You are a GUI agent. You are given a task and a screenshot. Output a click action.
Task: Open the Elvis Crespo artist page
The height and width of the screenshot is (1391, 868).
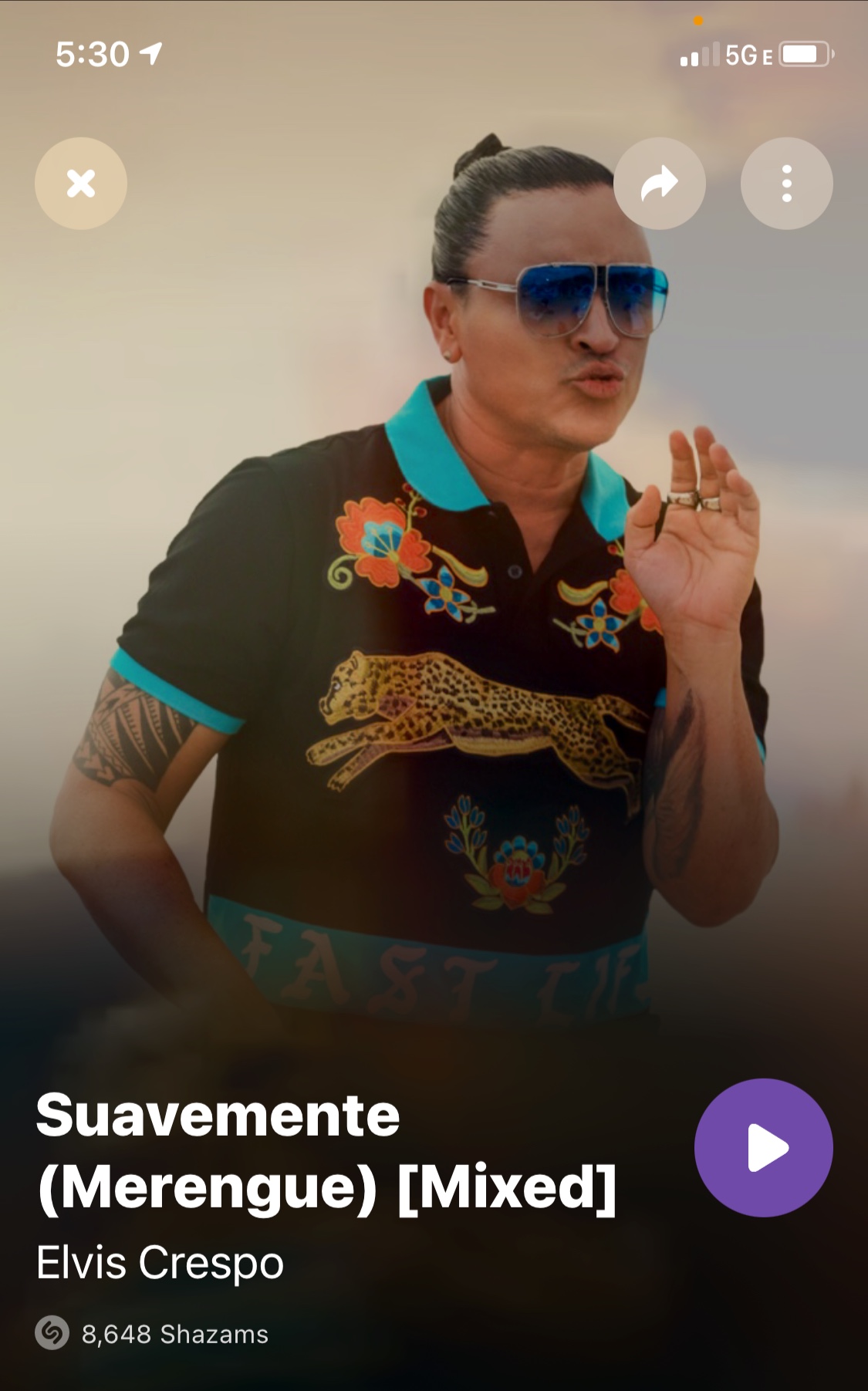[x=160, y=1263]
